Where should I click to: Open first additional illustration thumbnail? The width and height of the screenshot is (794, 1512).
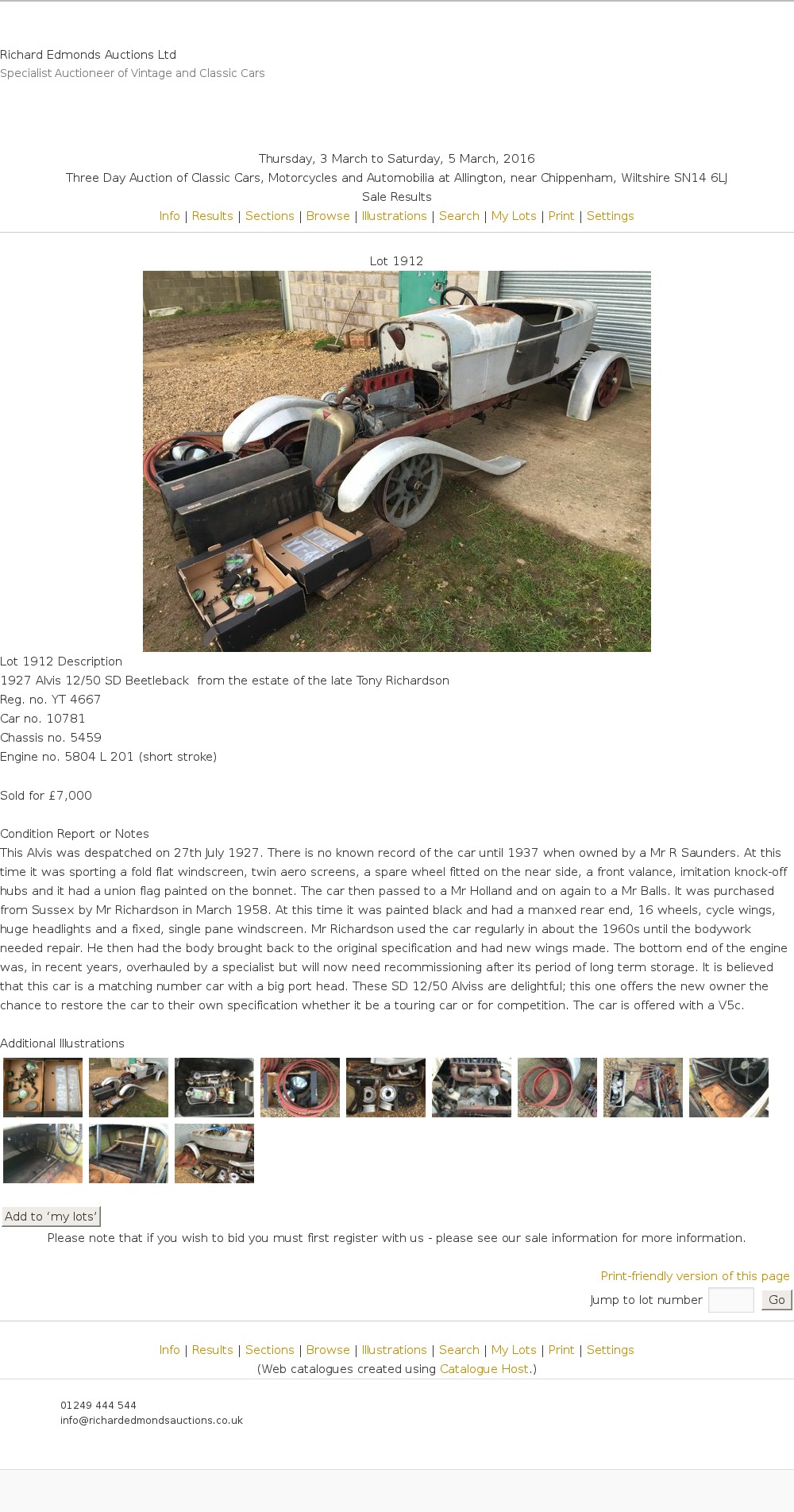tap(43, 1087)
